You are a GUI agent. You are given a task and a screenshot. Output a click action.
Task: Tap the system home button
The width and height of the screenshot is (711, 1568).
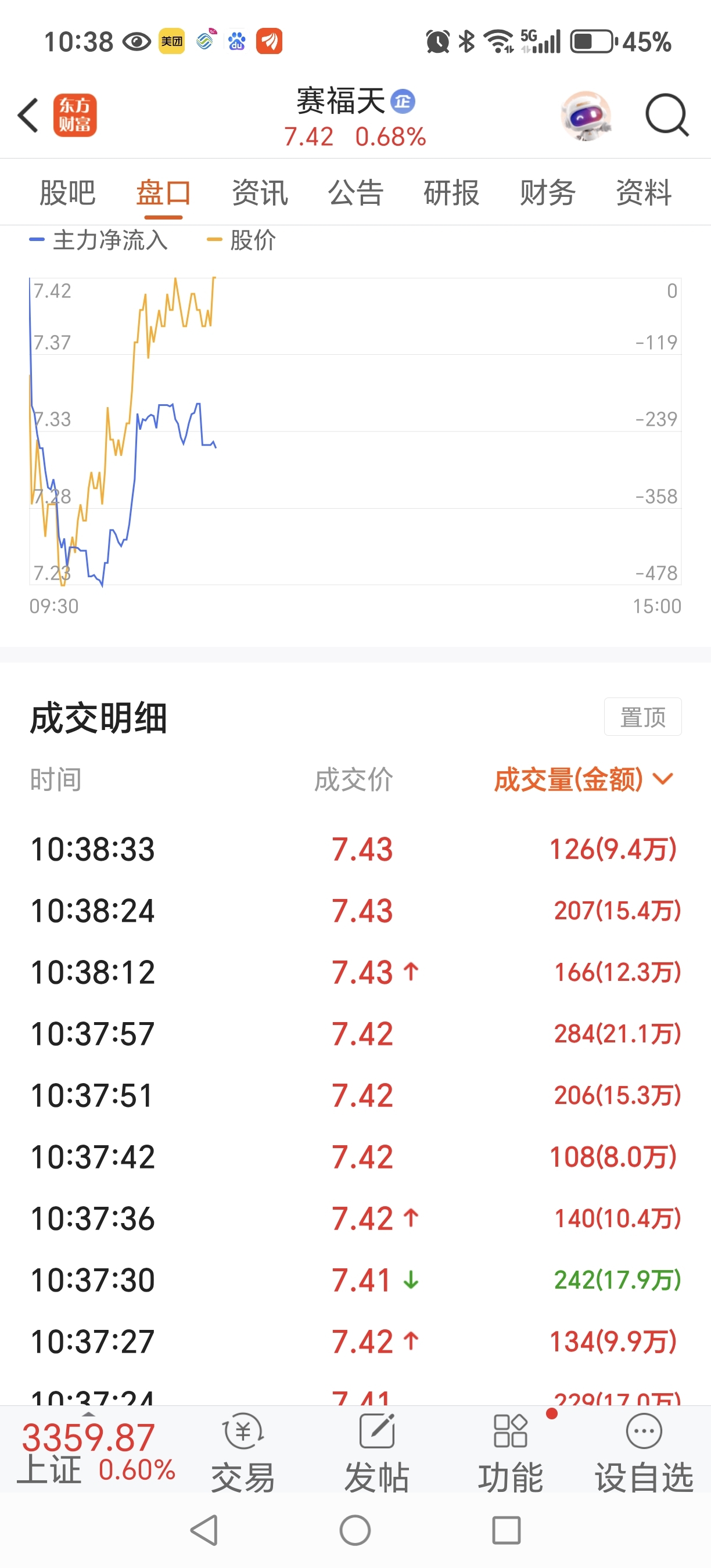tap(355, 1531)
